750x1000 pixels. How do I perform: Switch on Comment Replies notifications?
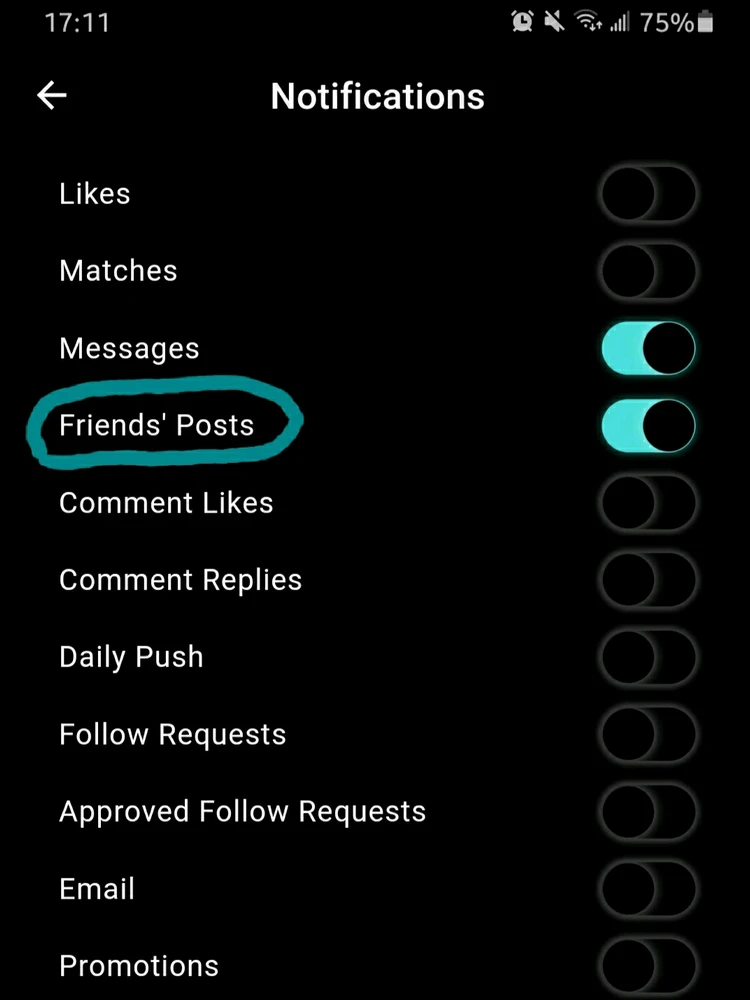647,580
